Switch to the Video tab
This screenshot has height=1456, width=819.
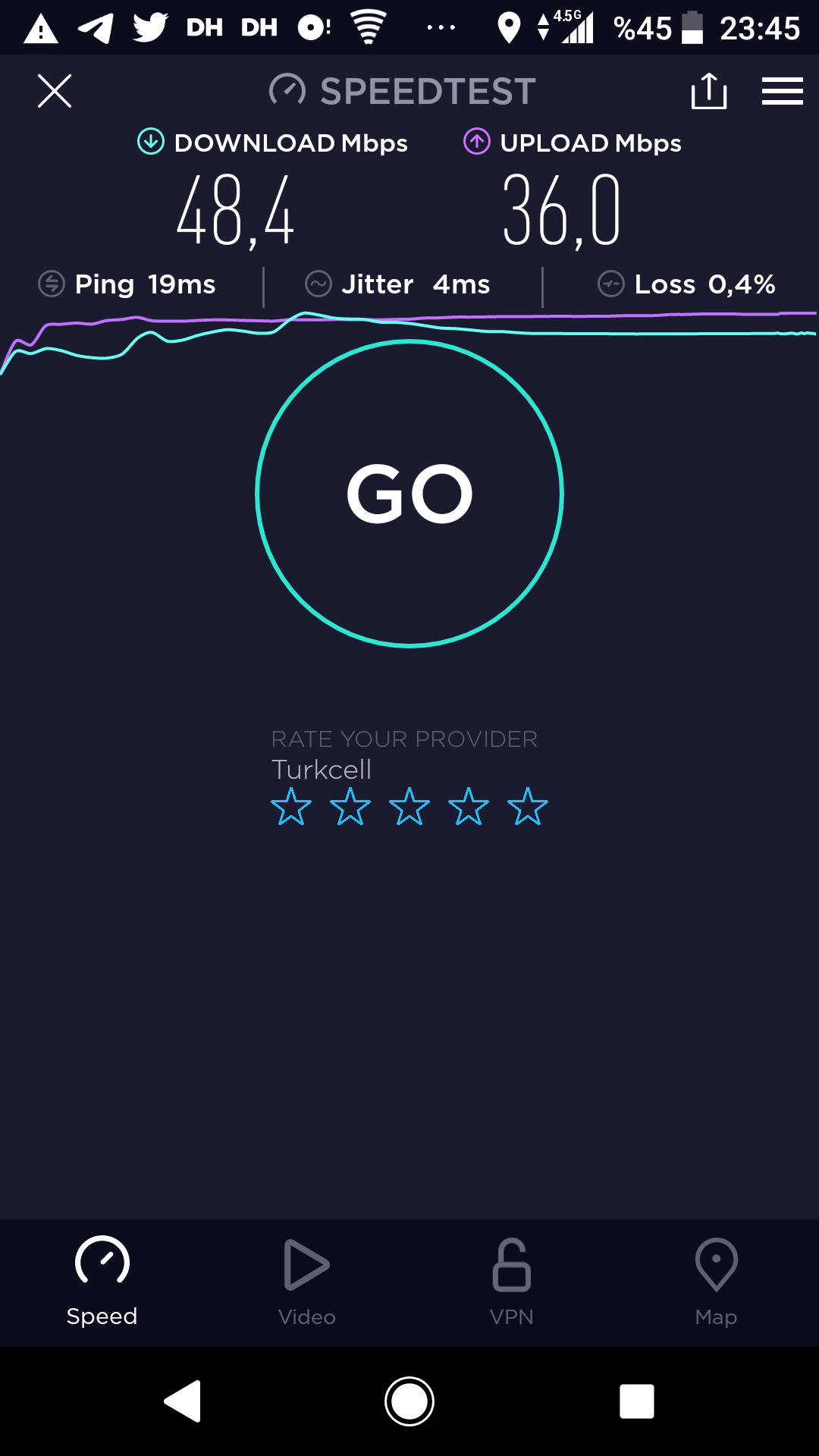307,1282
